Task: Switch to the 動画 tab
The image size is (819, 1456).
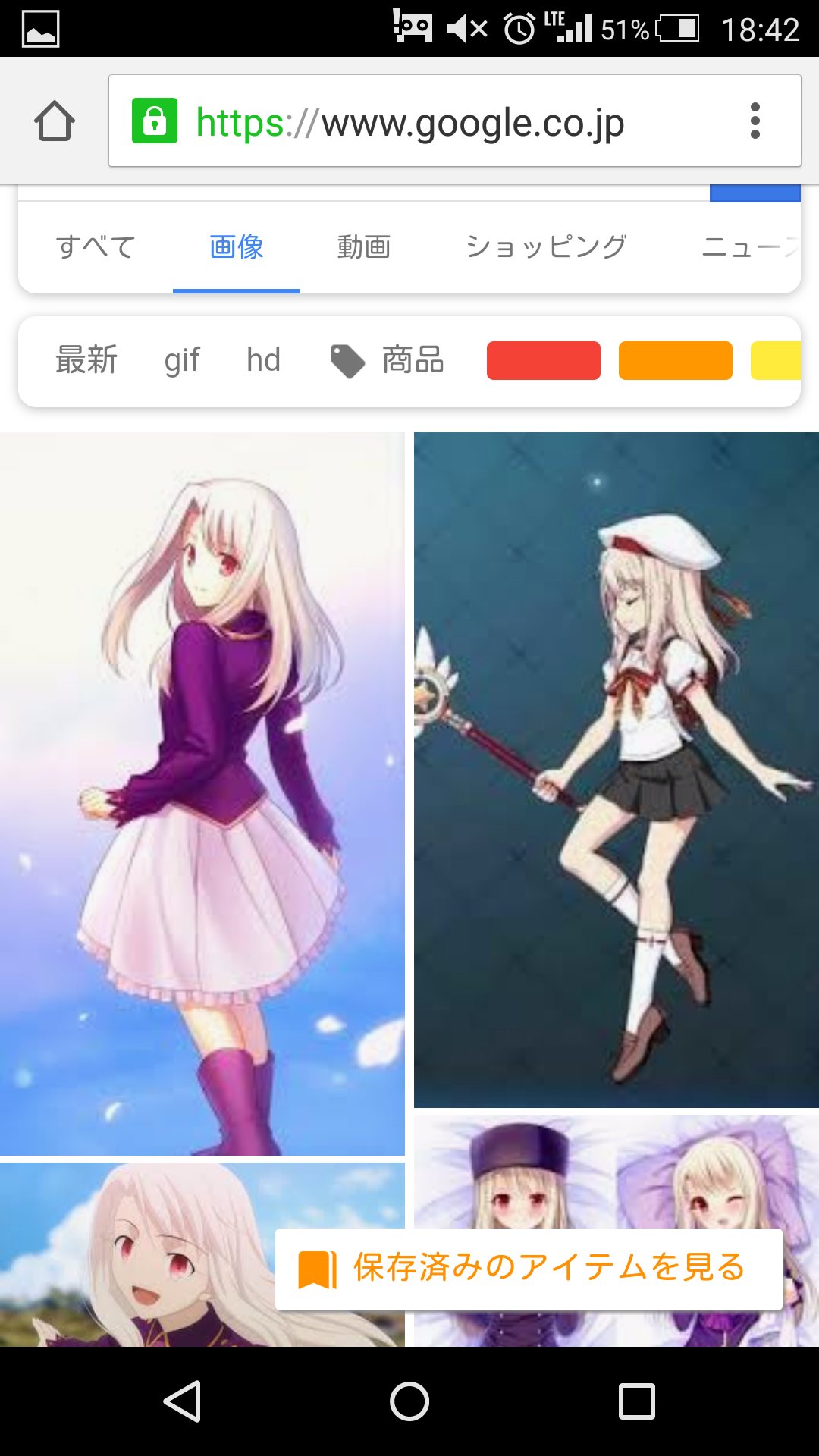Action: pos(364,247)
